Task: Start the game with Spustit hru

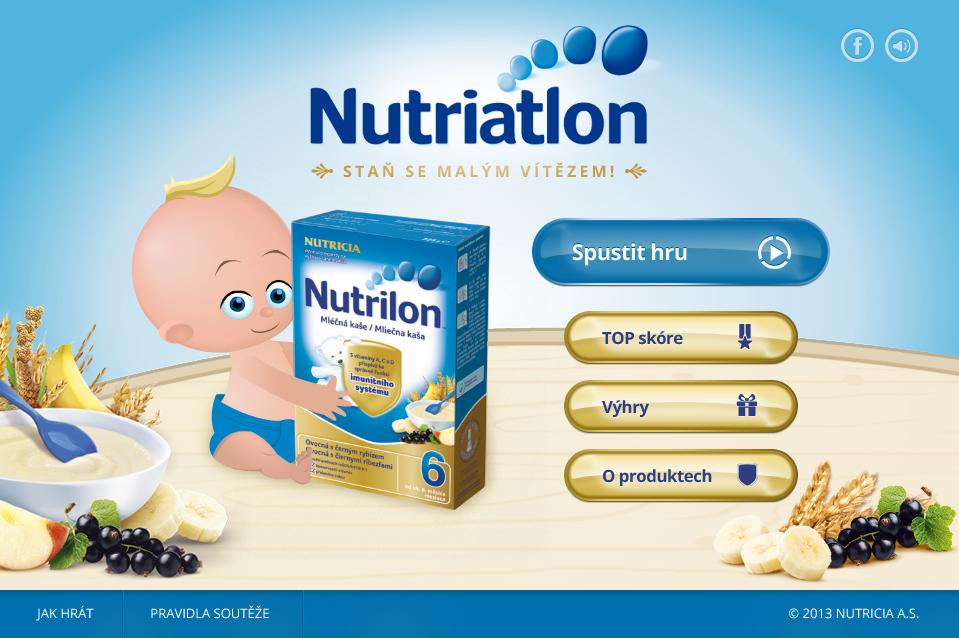Action: click(x=680, y=252)
